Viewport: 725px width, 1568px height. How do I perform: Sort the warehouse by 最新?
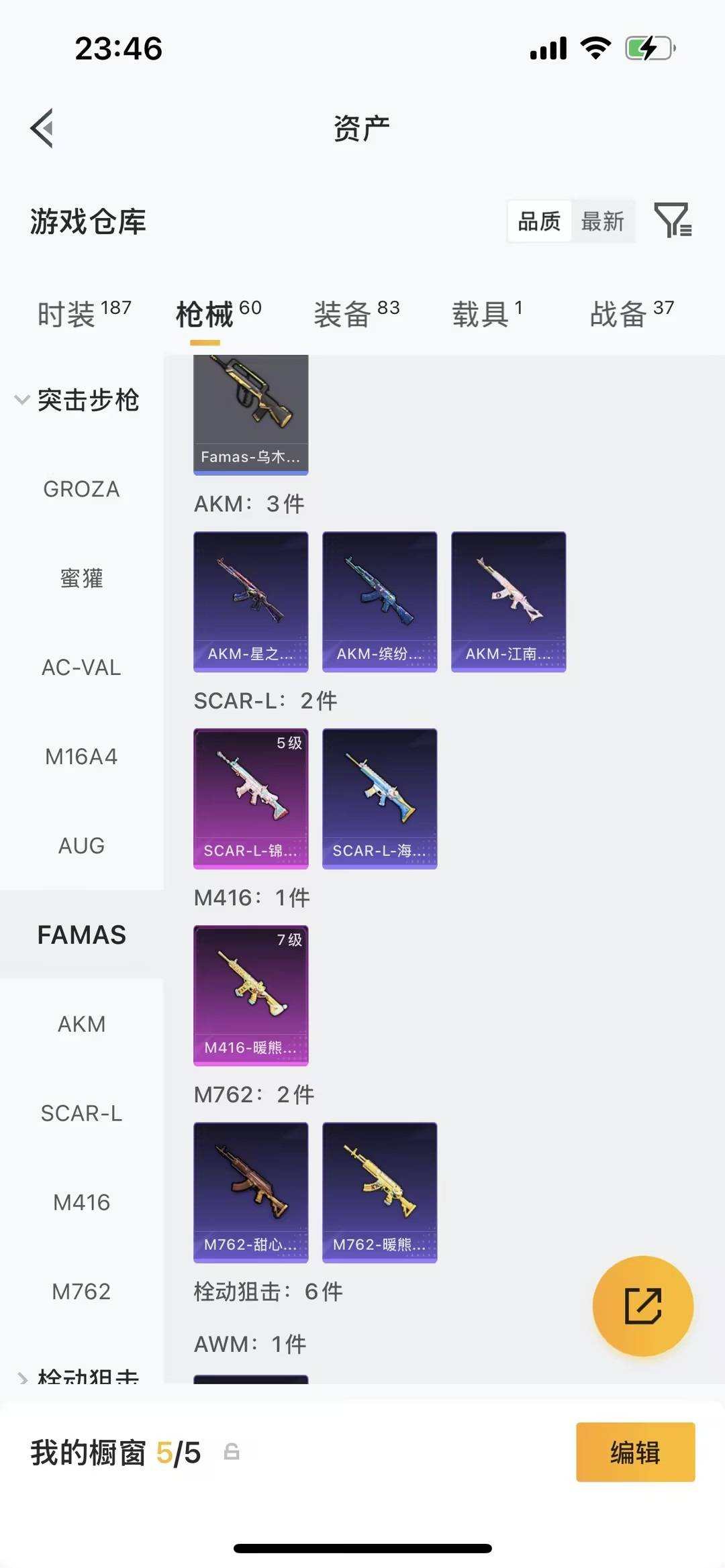coord(602,221)
